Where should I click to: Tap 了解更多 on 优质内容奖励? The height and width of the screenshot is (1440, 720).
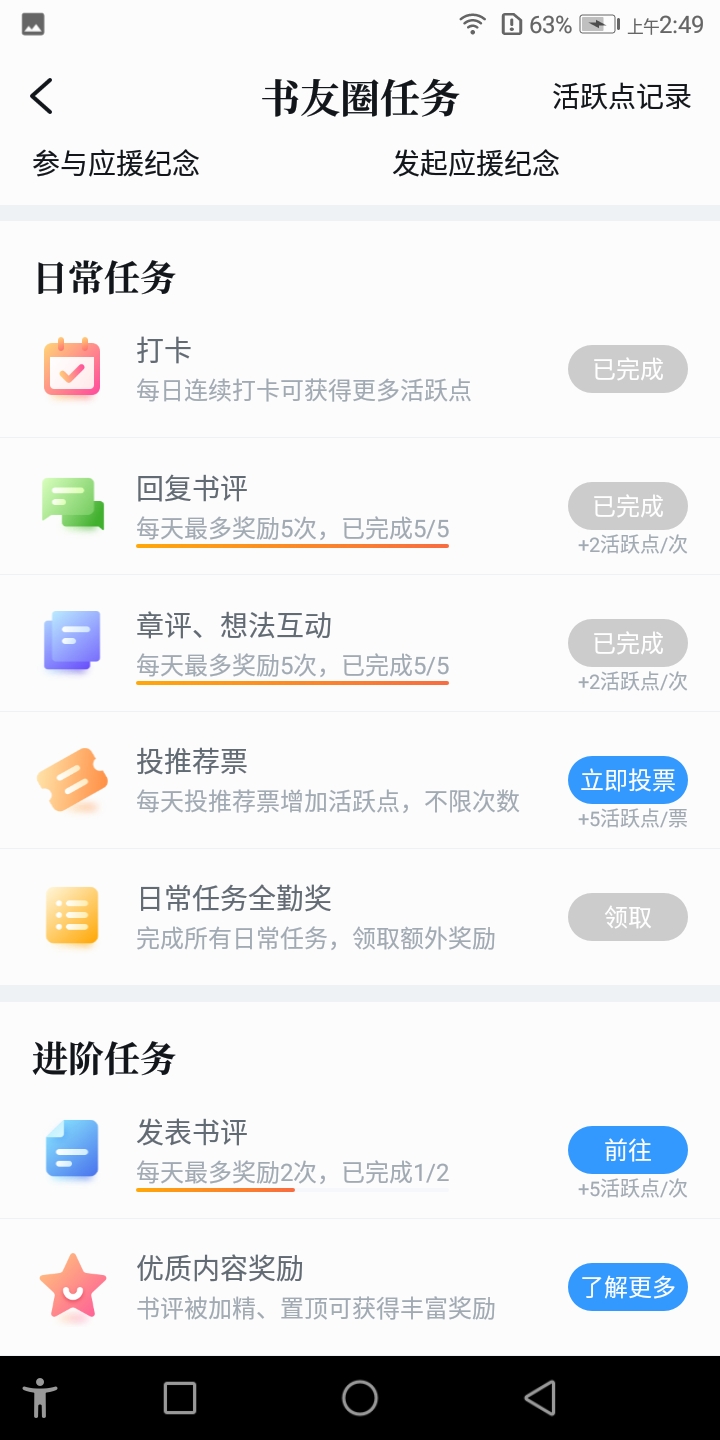pos(628,1287)
